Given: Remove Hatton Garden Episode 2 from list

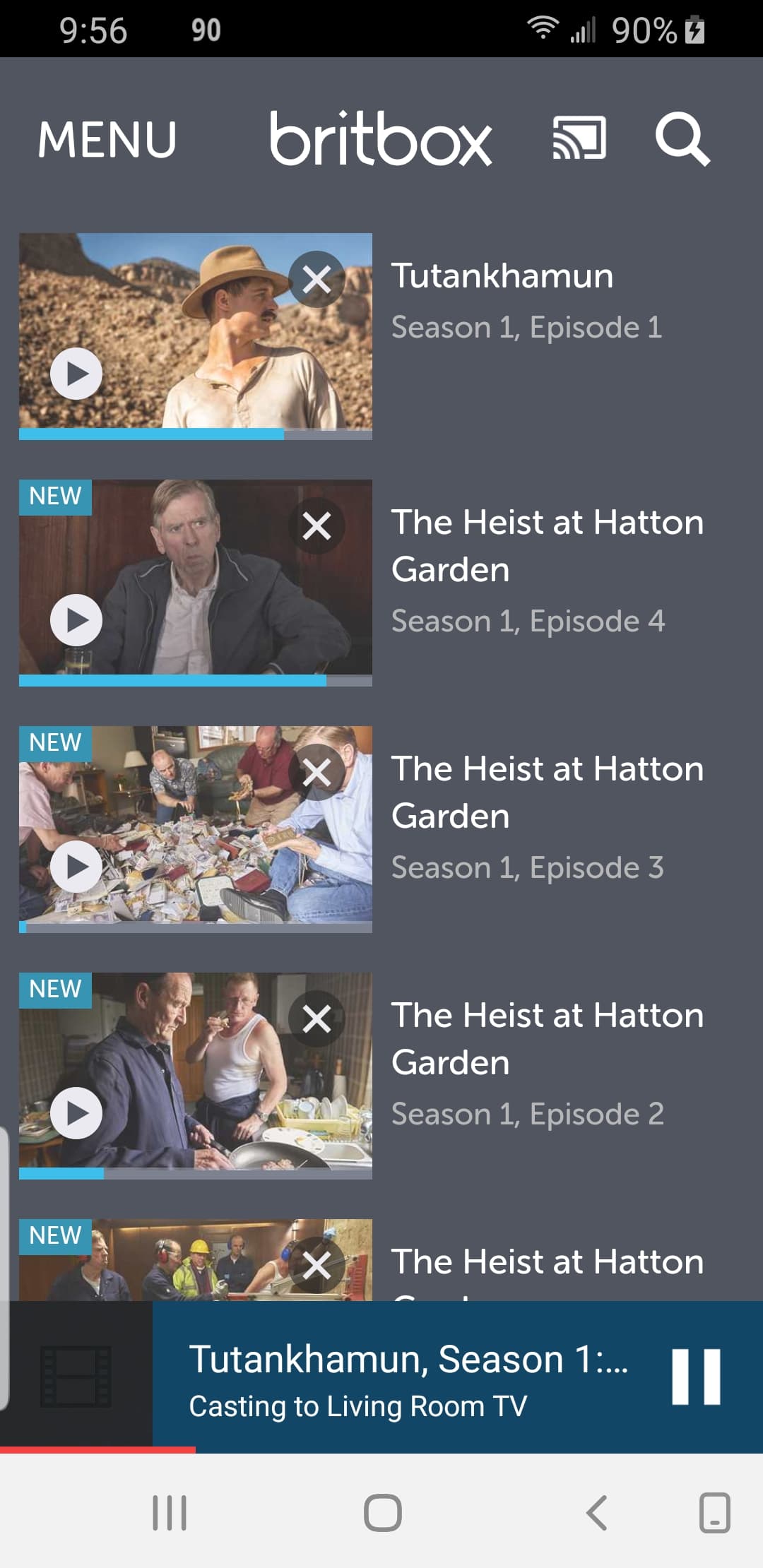Looking at the screenshot, I should [x=317, y=1018].
